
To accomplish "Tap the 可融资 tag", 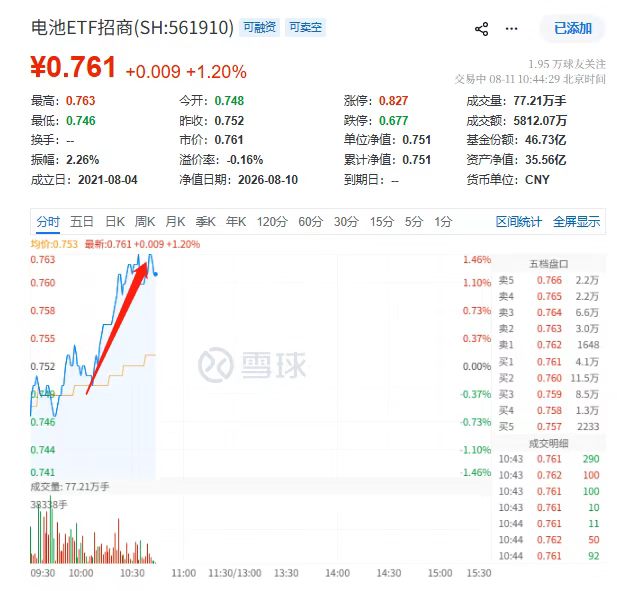I will point(259,28).
